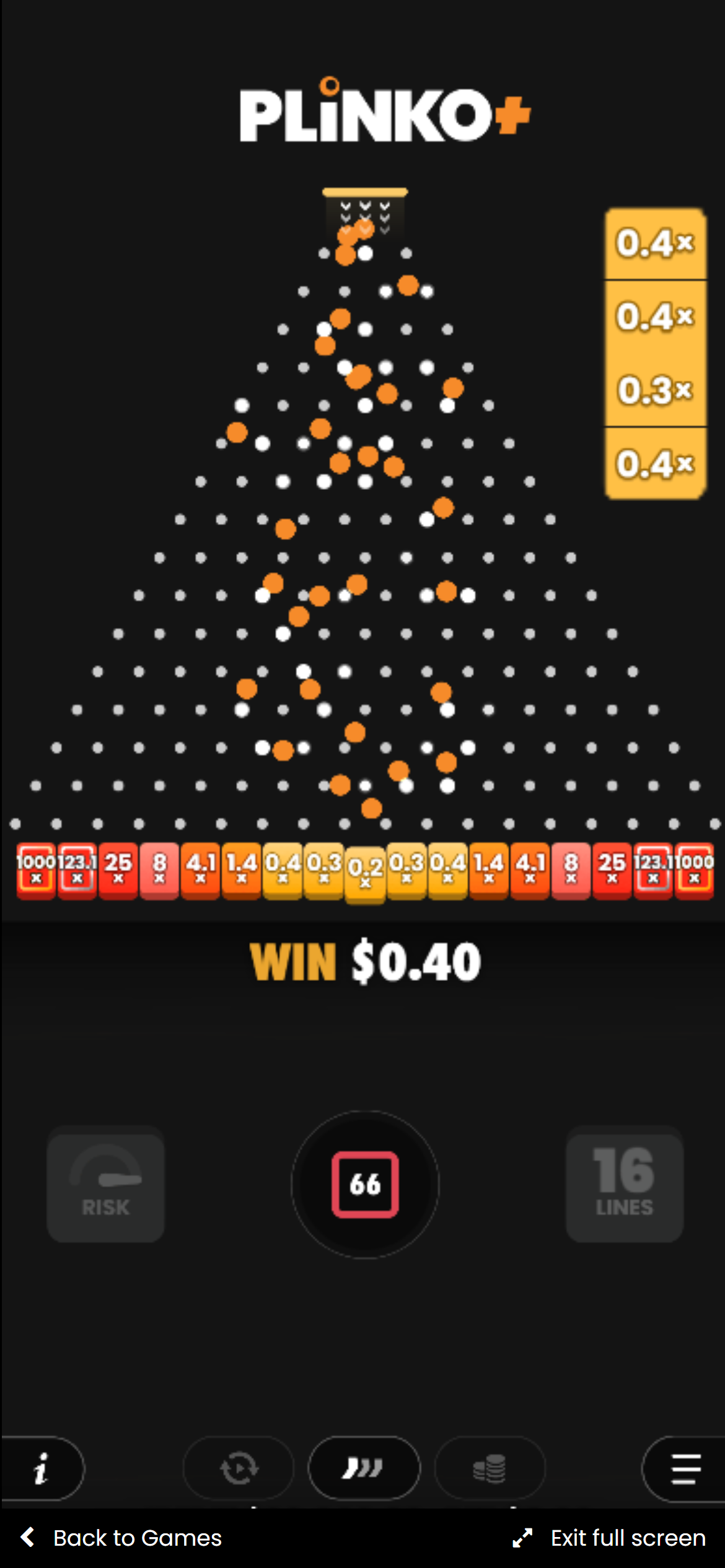The width and height of the screenshot is (725, 1568).
Task: Select the autoplay rotation icon
Action: (x=238, y=1468)
